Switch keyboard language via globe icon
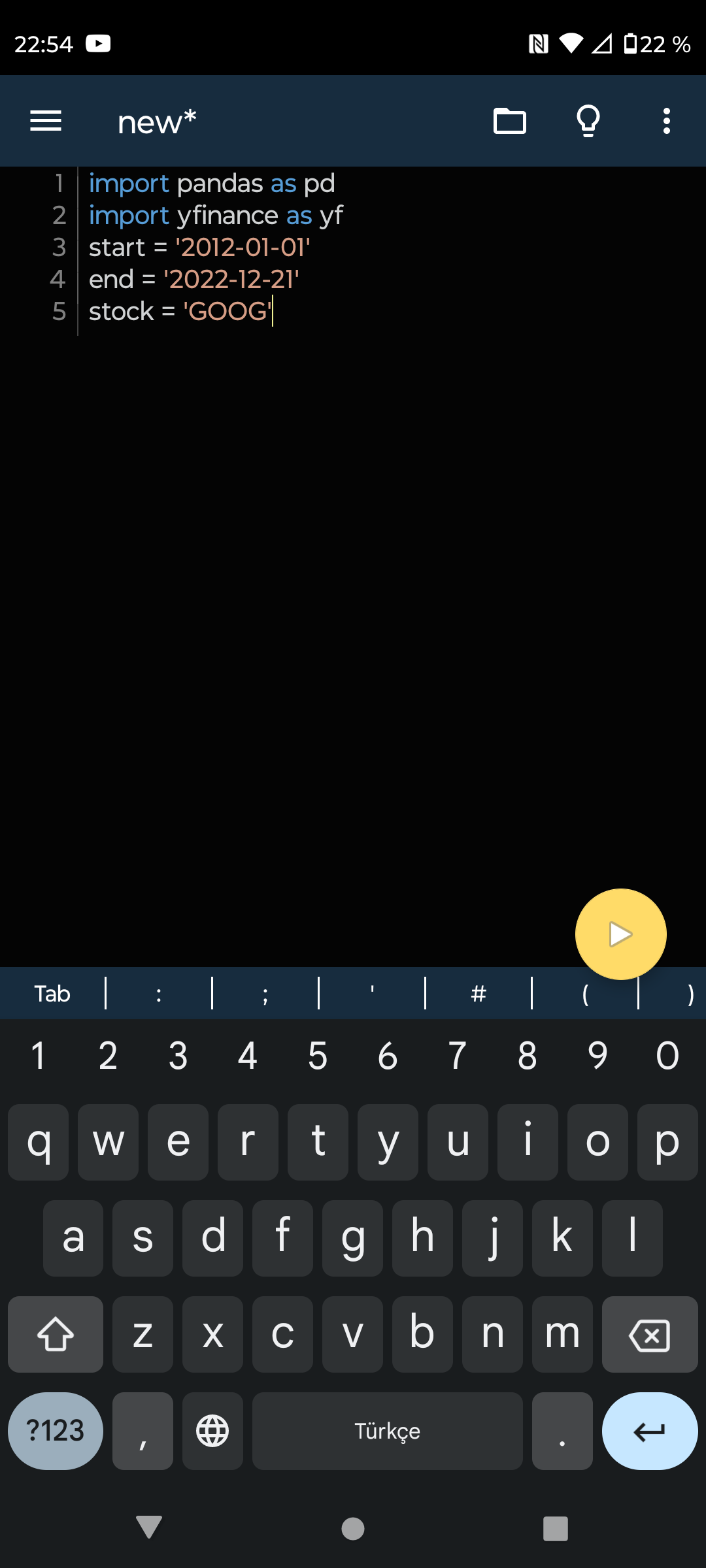The image size is (706, 1568). 212,1431
